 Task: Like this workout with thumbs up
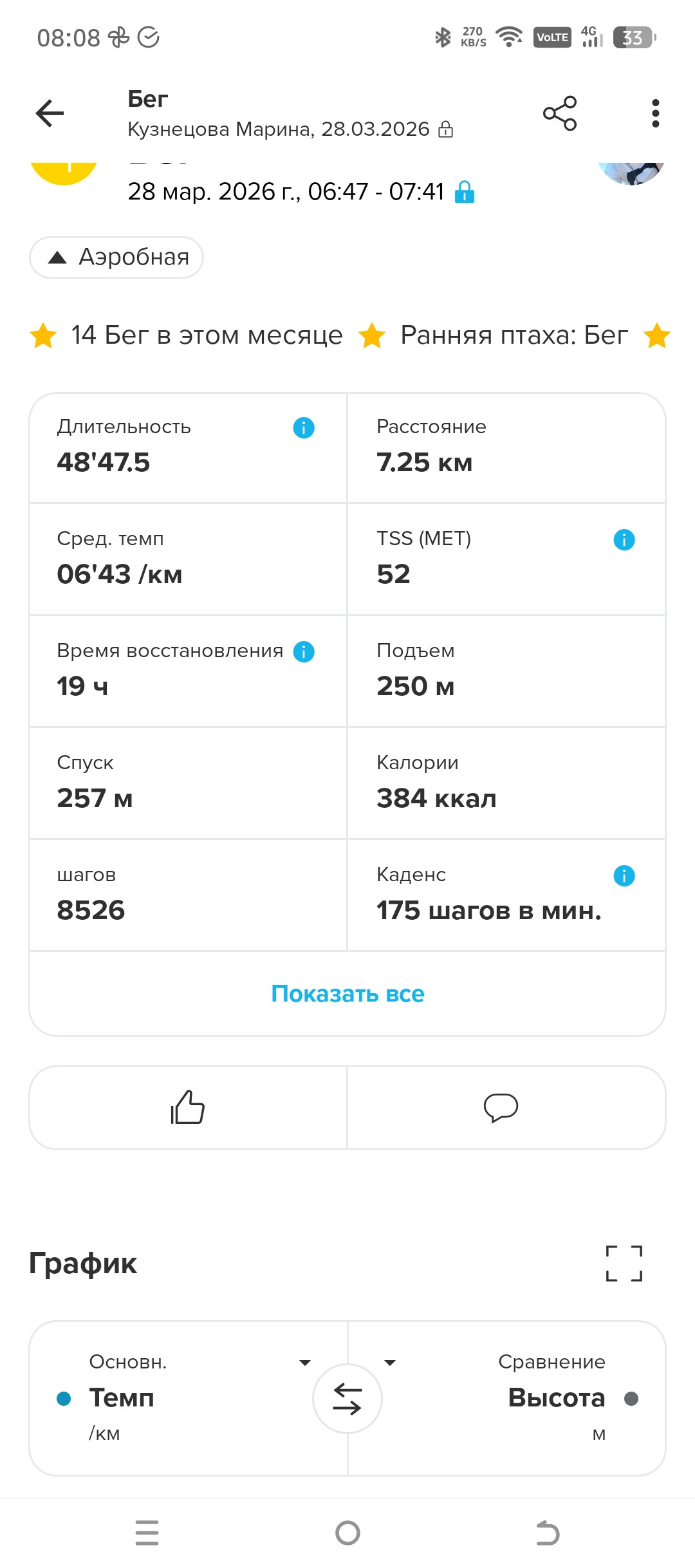[x=188, y=1107]
